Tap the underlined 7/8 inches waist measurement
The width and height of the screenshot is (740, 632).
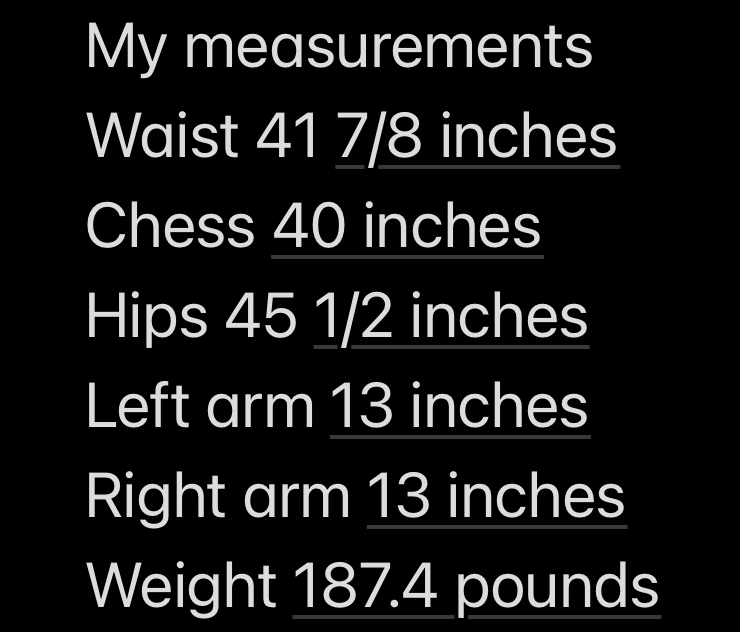[476, 137]
